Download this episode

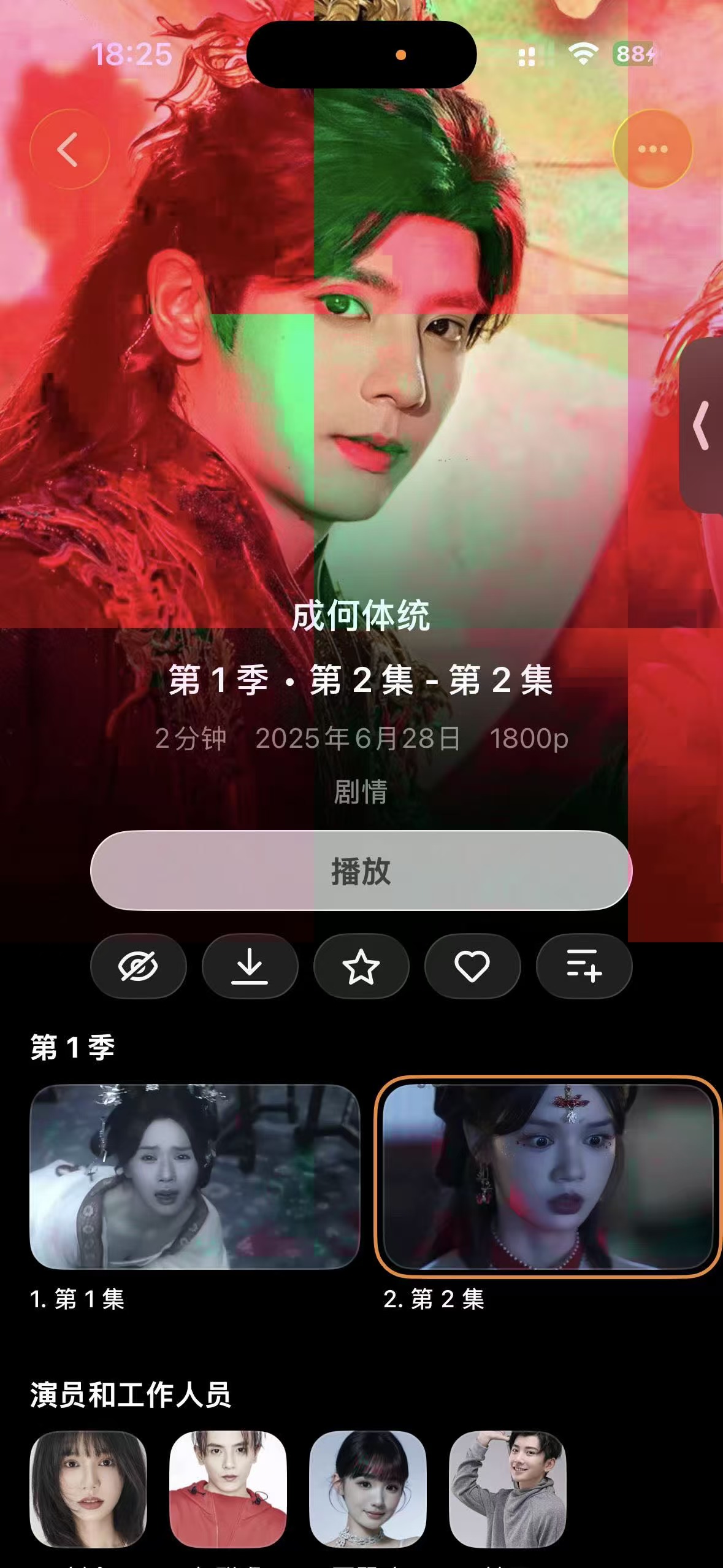tap(250, 966)
